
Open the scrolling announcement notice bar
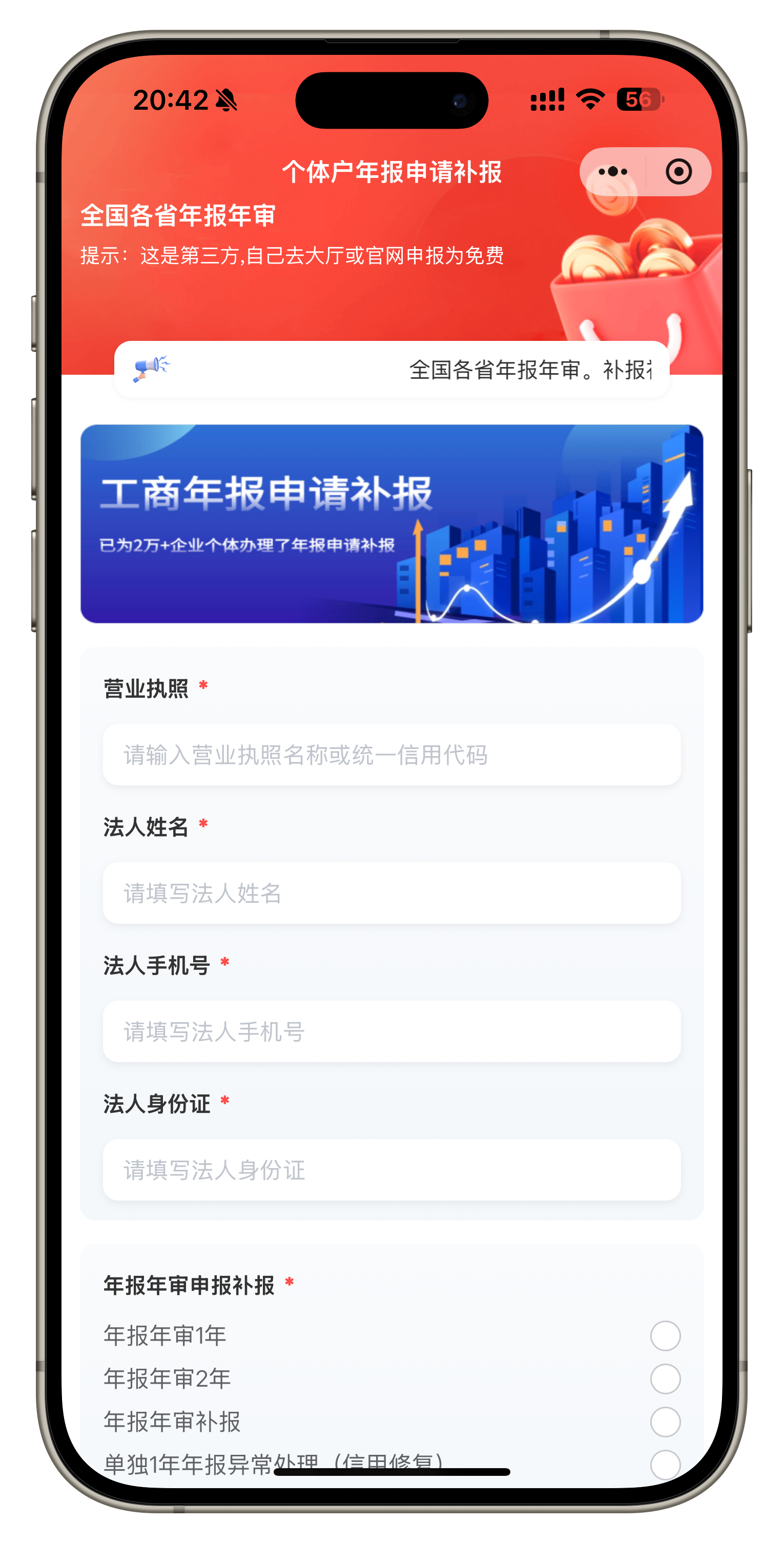[391, 370]
